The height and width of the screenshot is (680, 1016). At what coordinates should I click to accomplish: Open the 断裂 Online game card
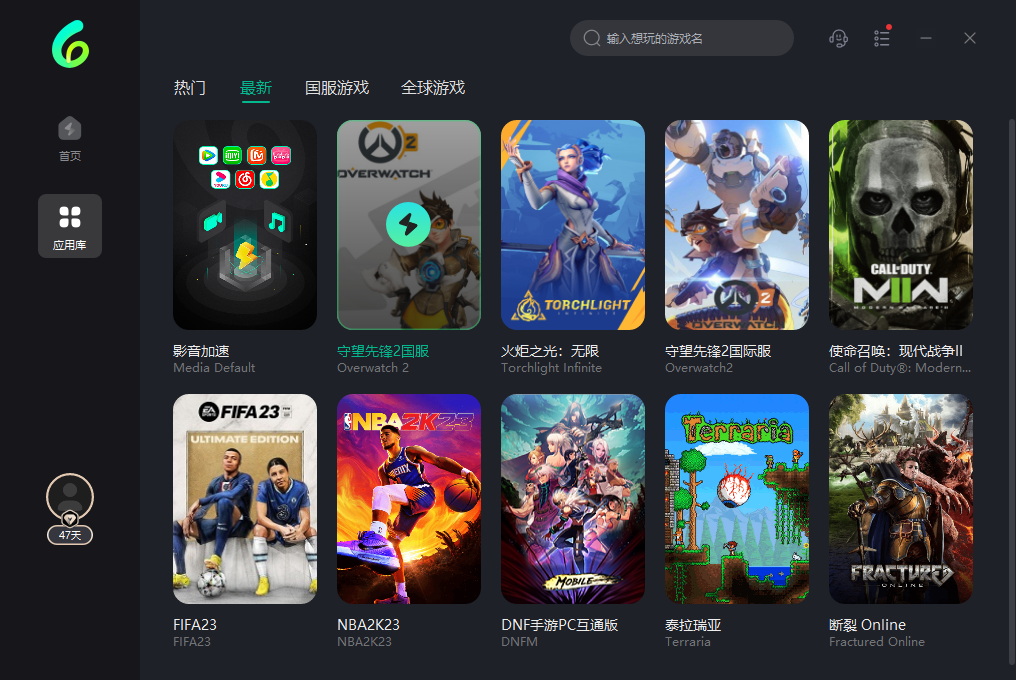[901, 499]
